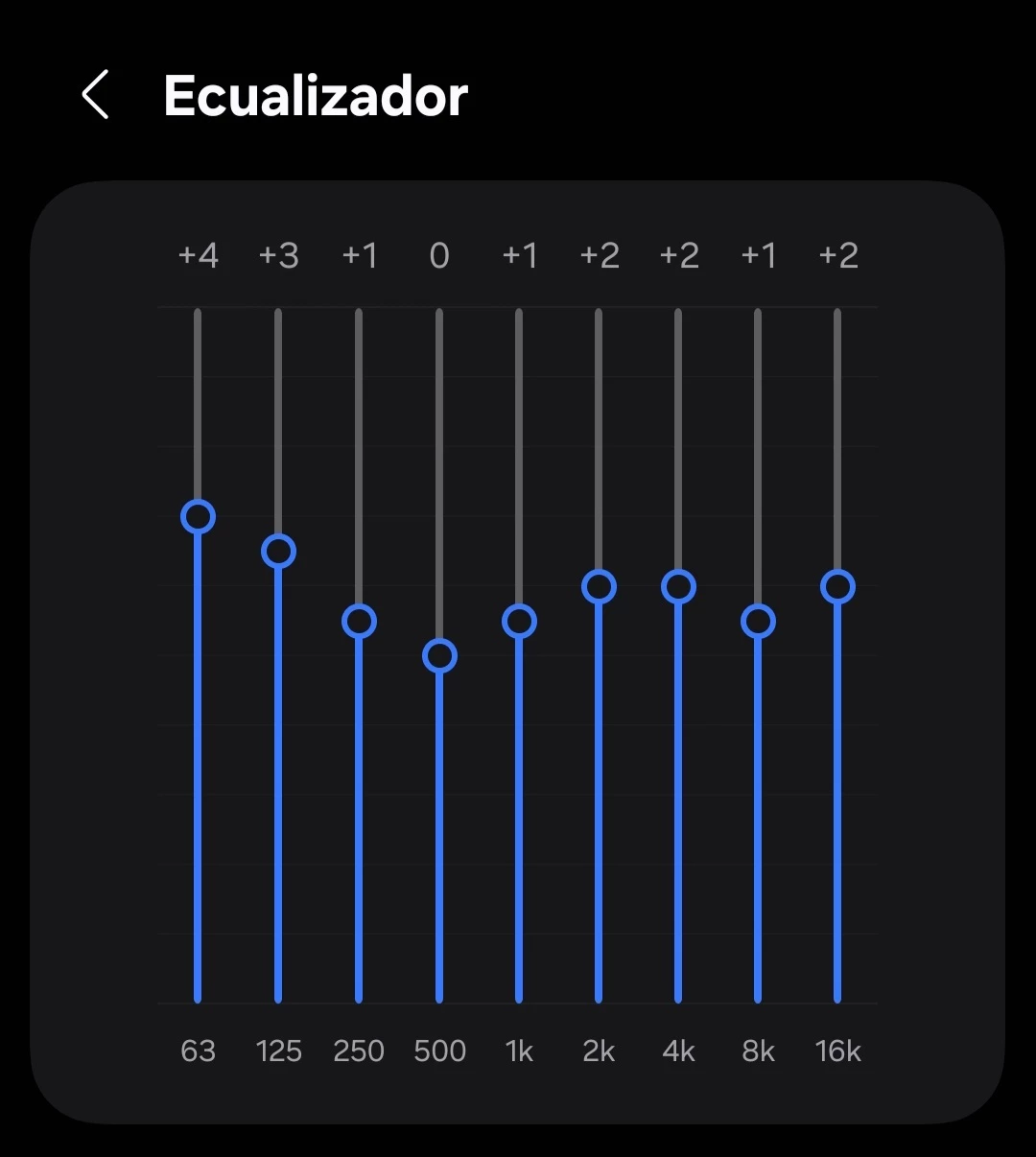Screen dimensions: 1036x1157
Task: Tap the 2k band slider handle
Action: (599, 586)
